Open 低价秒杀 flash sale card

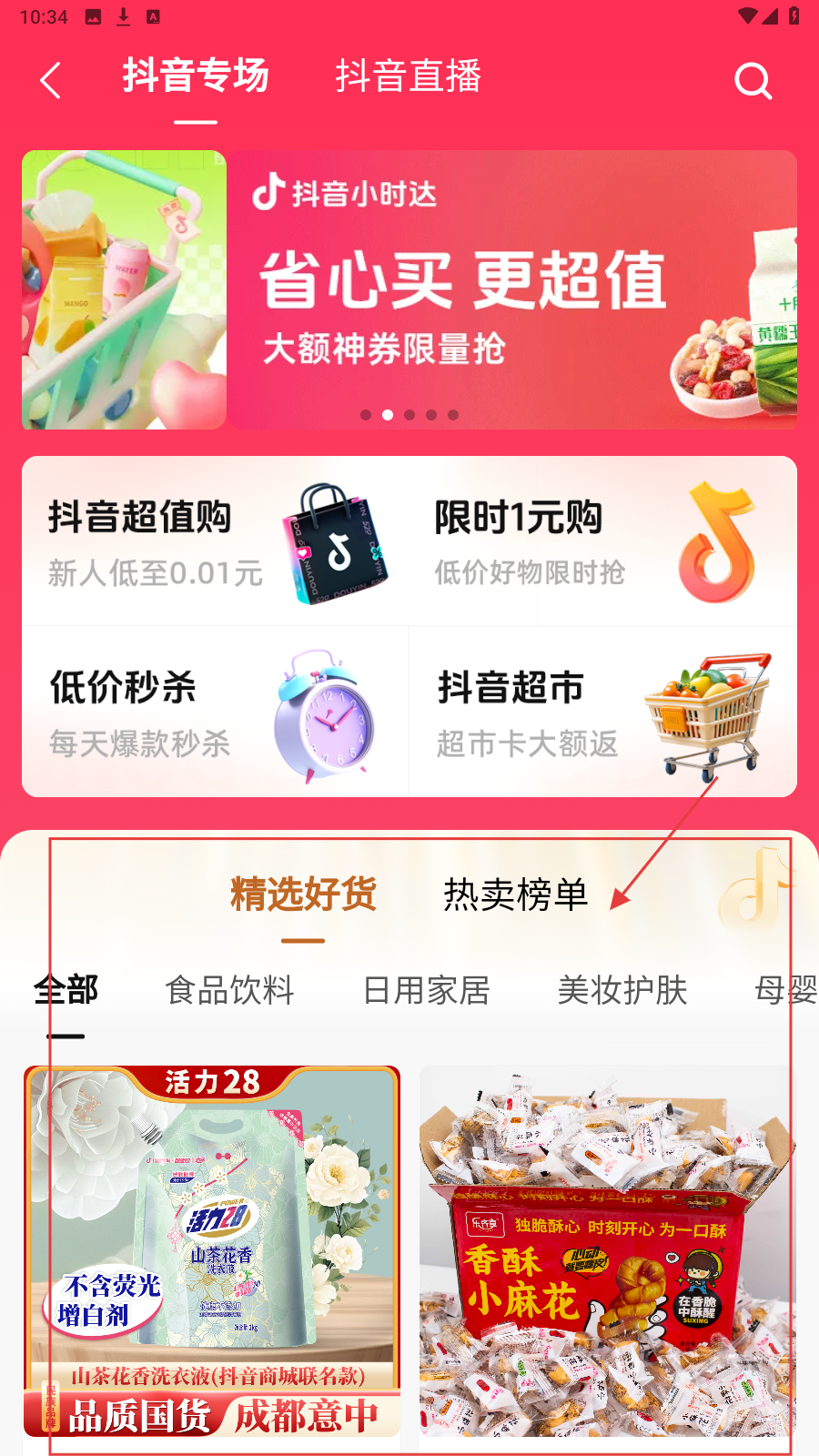216,713
